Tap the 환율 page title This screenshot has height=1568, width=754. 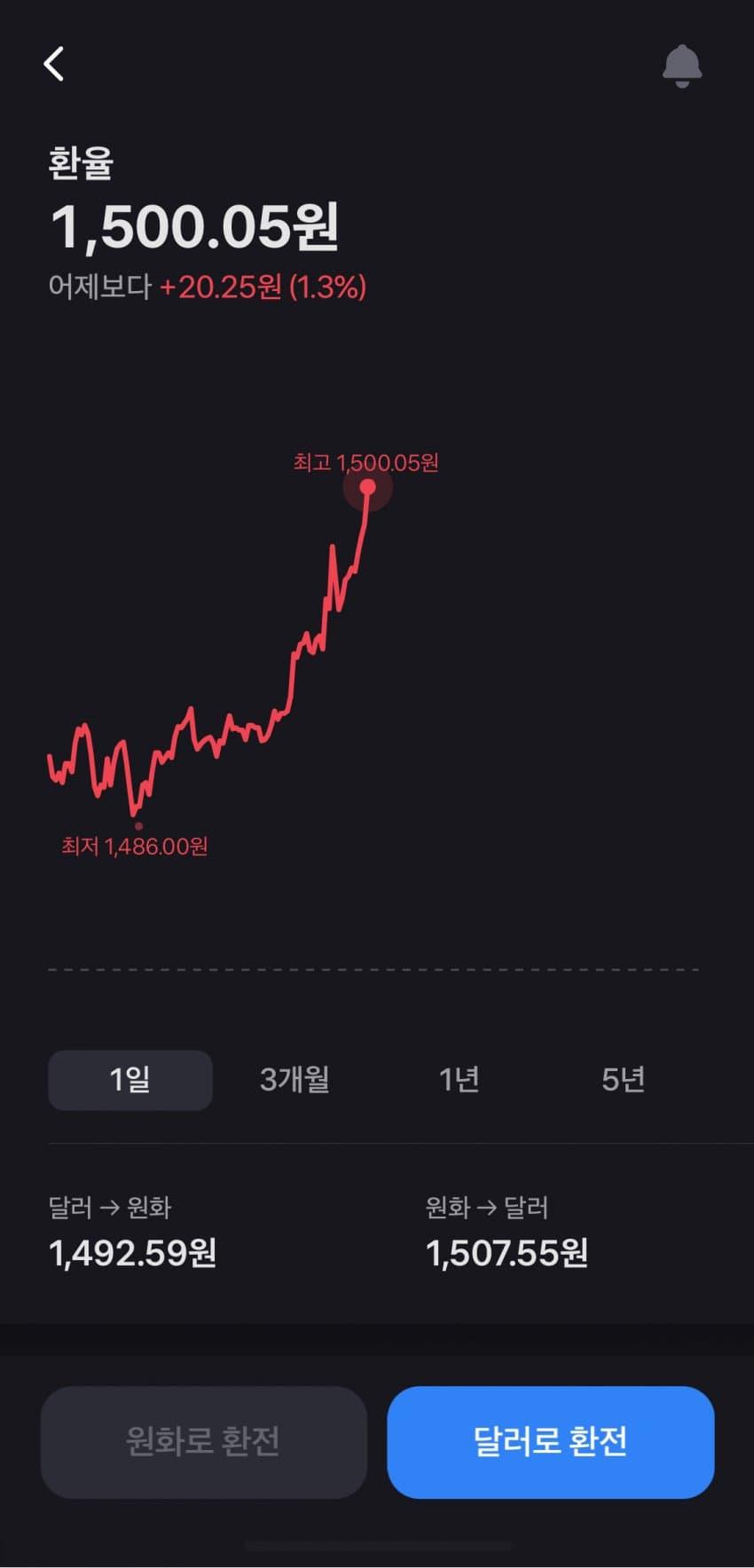coord(81,165)
